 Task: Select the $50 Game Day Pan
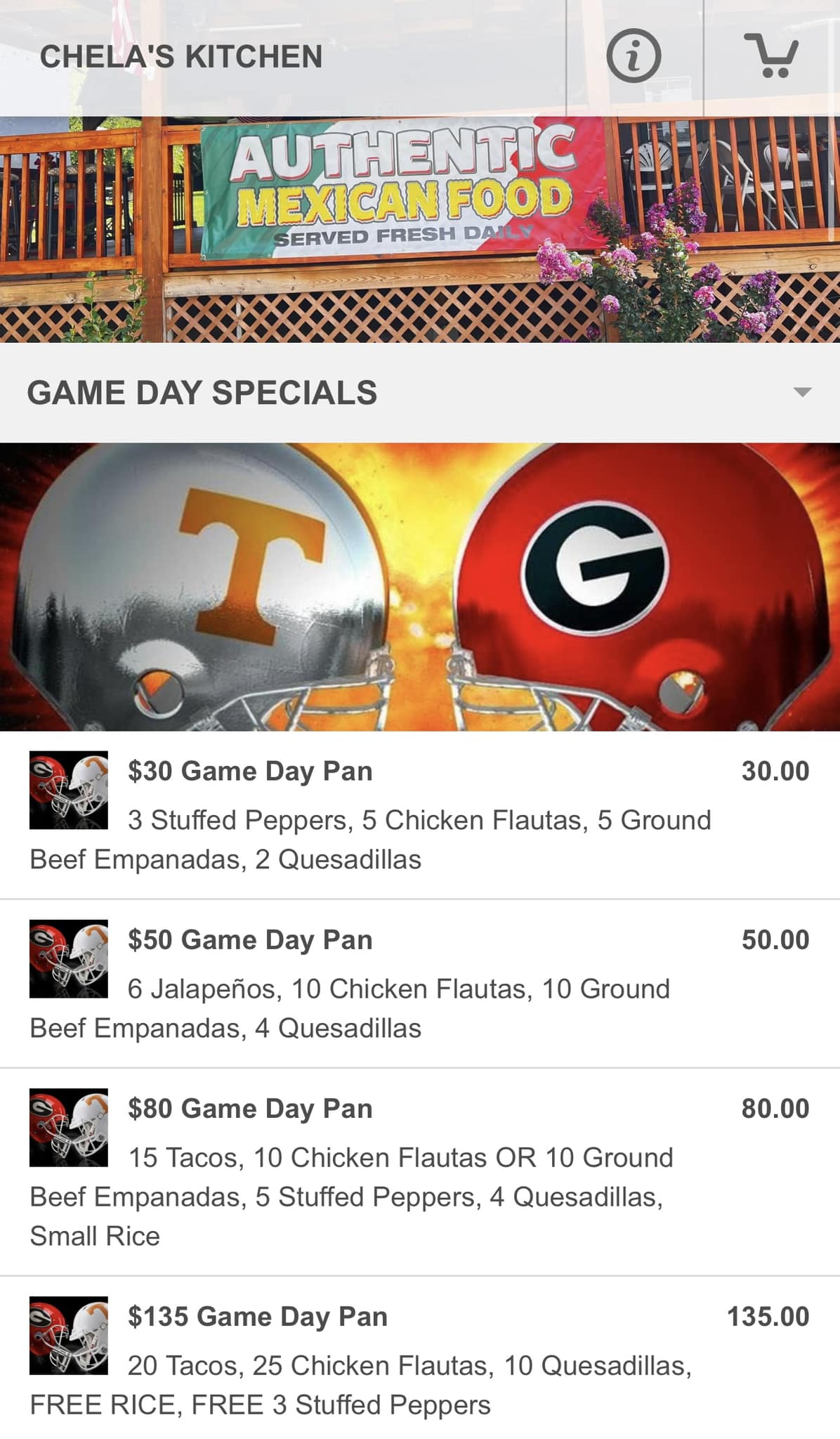pyautogui.click(x=250, y=940)
